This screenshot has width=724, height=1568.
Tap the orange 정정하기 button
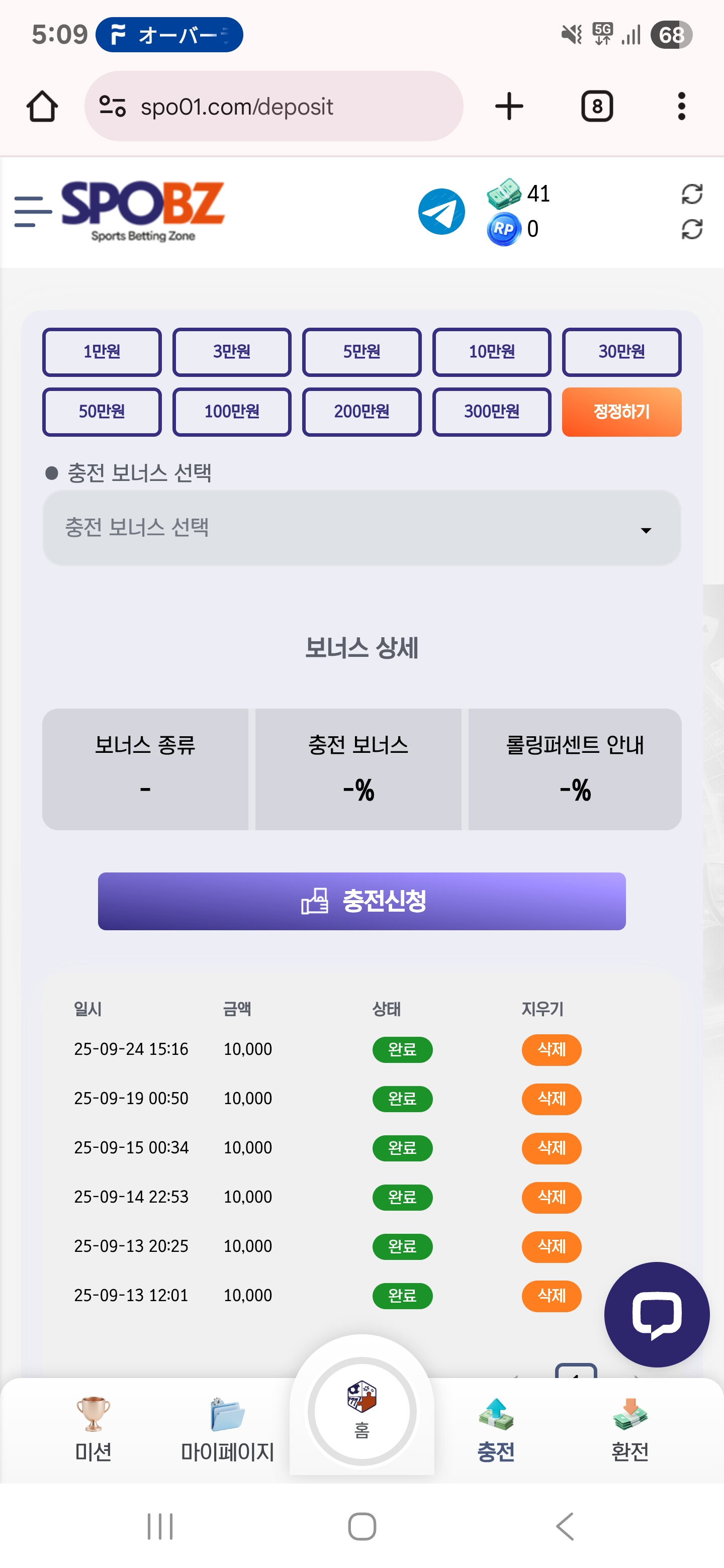[x=621, y=412]
